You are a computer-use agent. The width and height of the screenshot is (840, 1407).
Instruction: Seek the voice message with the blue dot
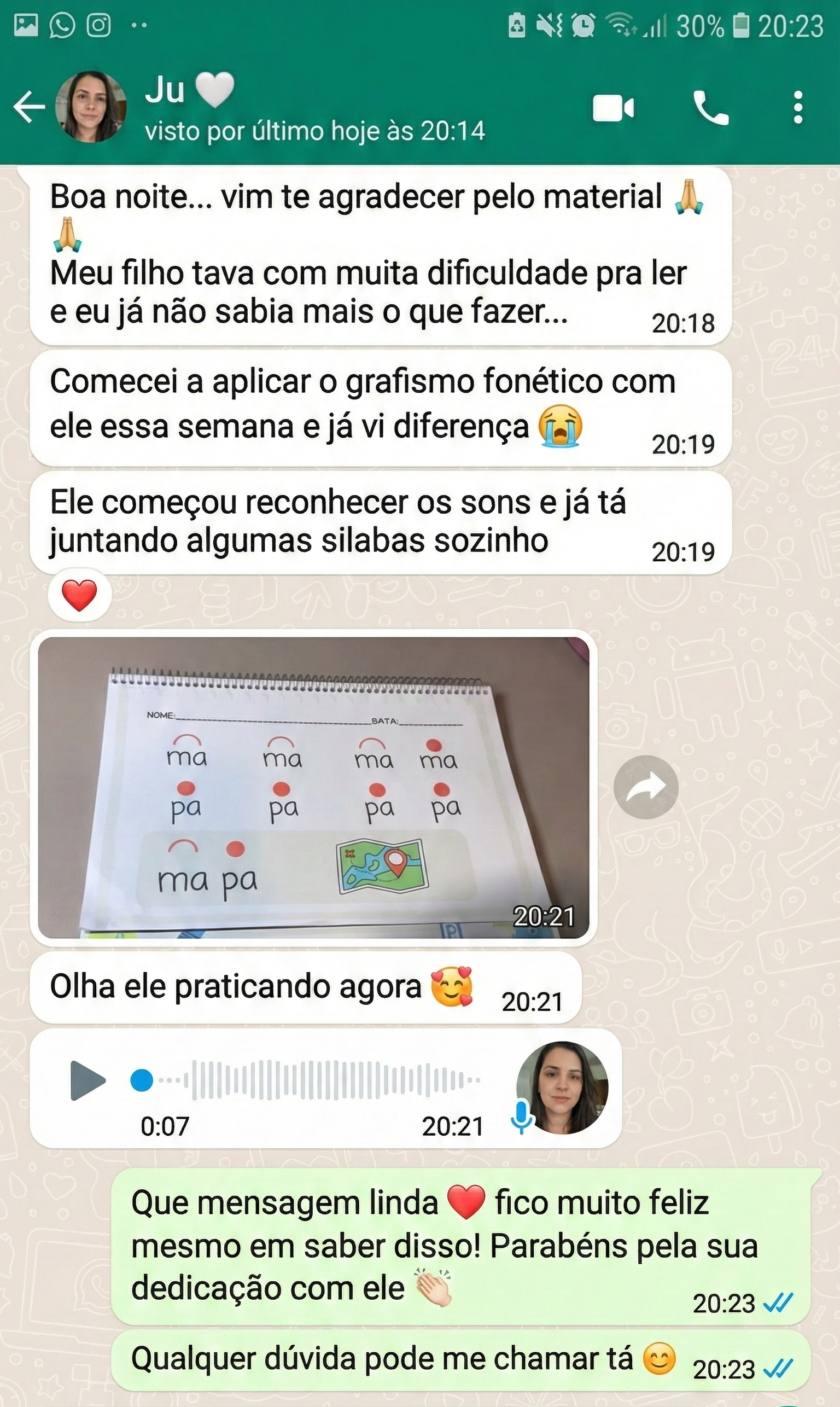pos(142,1080)
